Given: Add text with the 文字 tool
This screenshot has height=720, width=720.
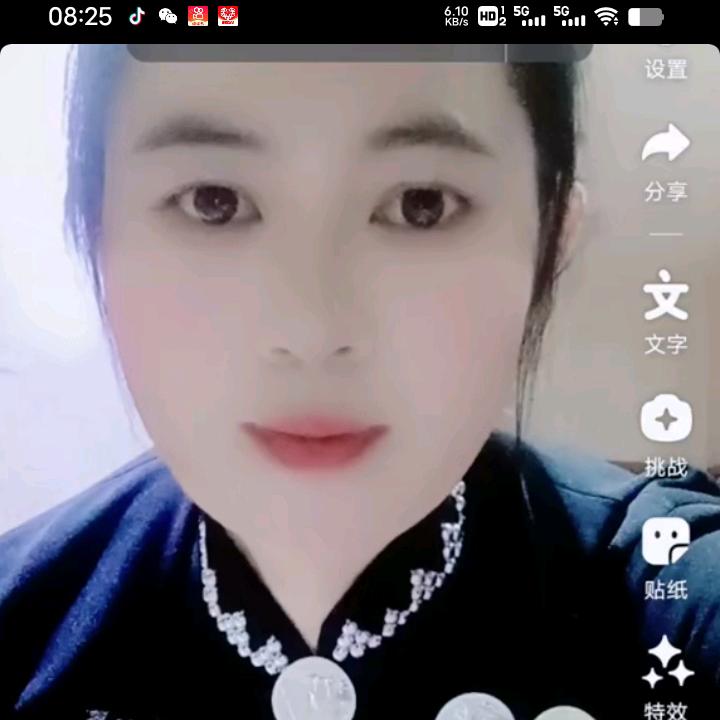Looking at the screenshot, I should [666, 312].
